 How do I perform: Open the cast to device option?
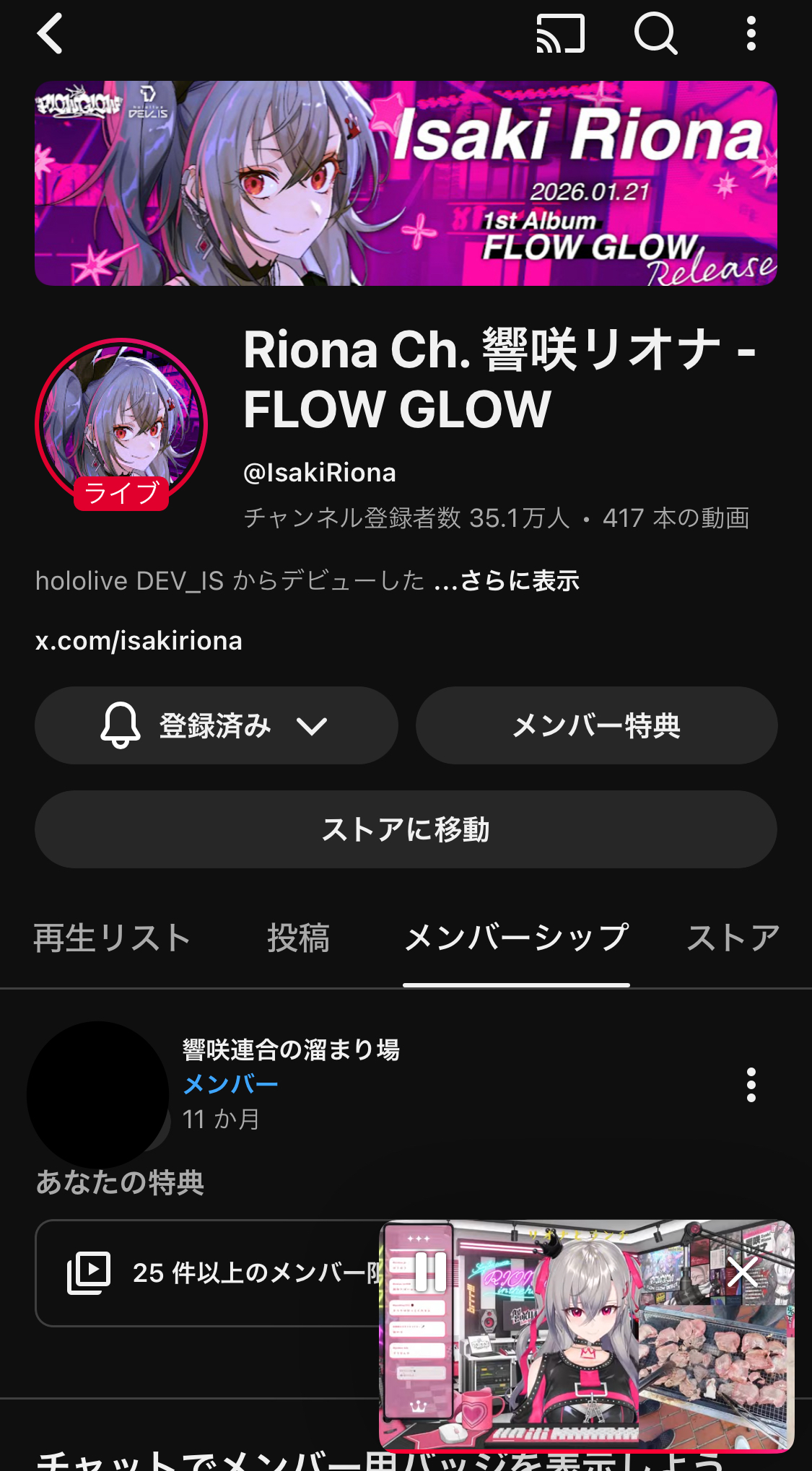pos(560,34)
